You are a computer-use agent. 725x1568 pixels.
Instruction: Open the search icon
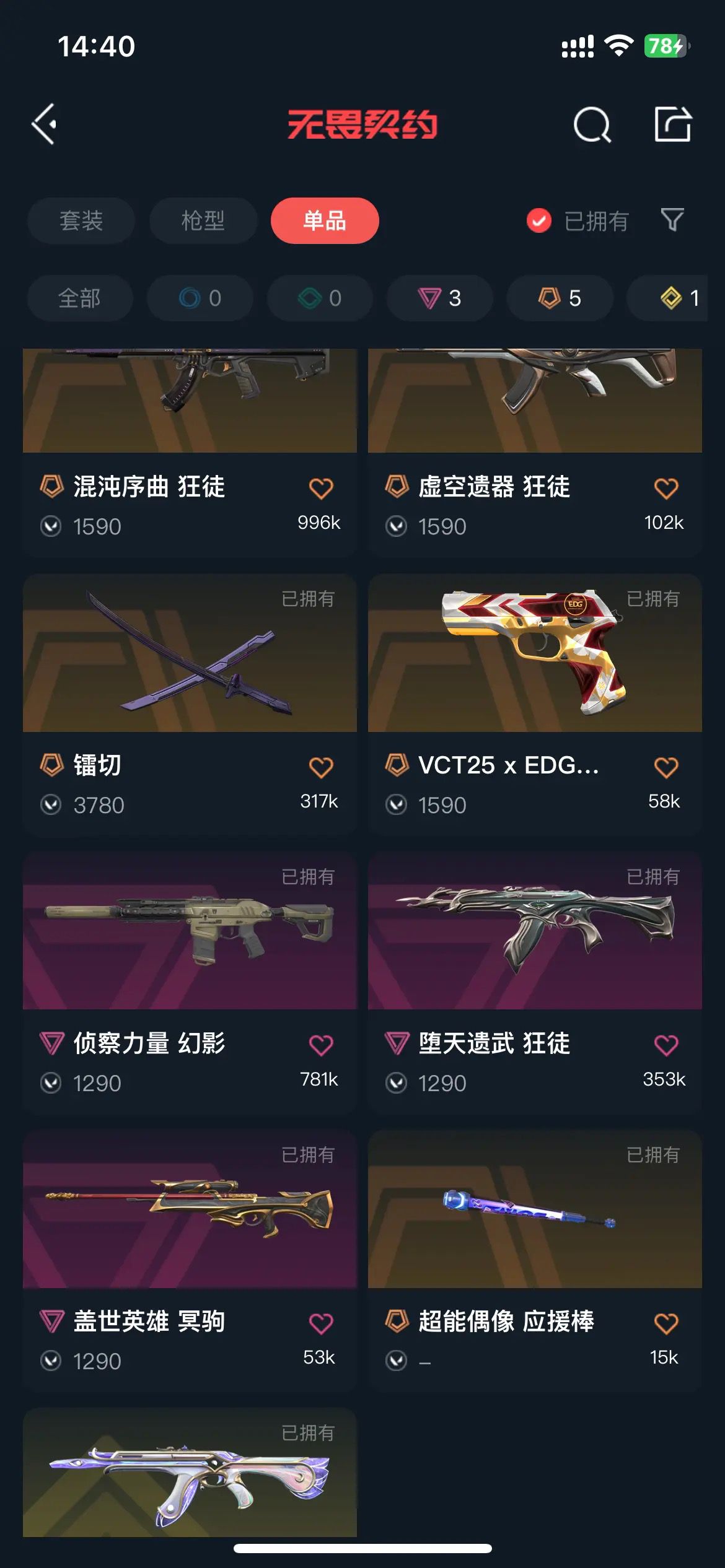(x=592, y=125)
